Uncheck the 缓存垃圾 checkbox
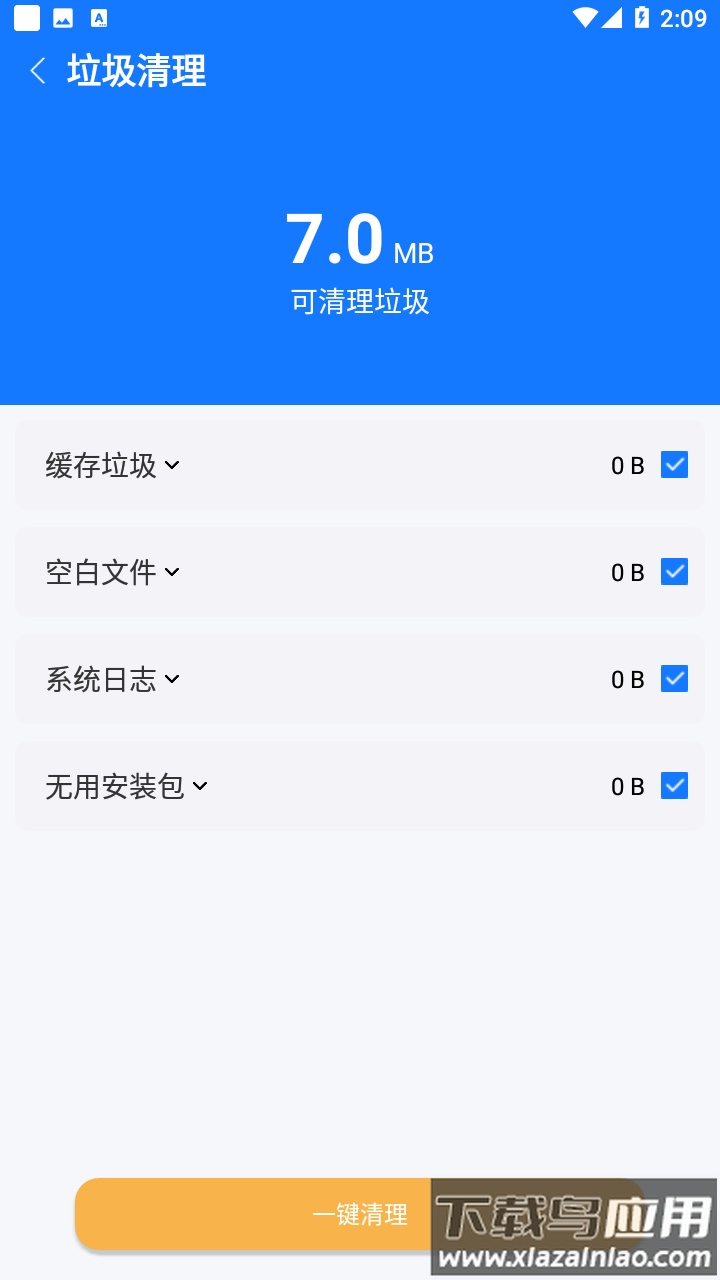Viewport: 720px width, 1280px height. coord(675,465)
